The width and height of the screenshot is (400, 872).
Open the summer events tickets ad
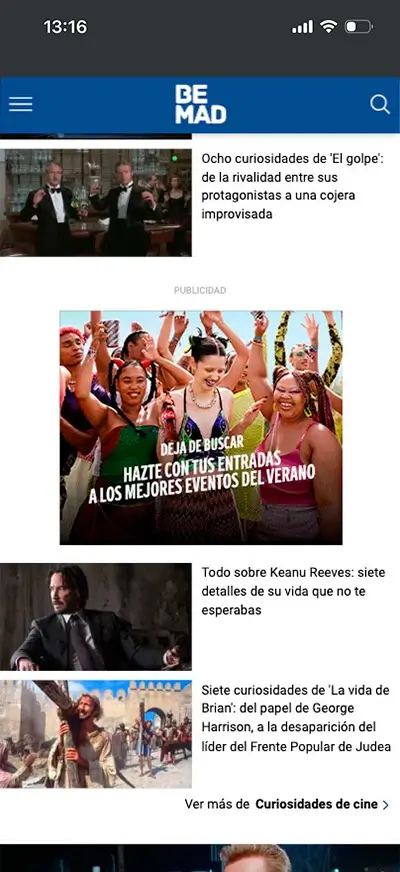point(201,427)
